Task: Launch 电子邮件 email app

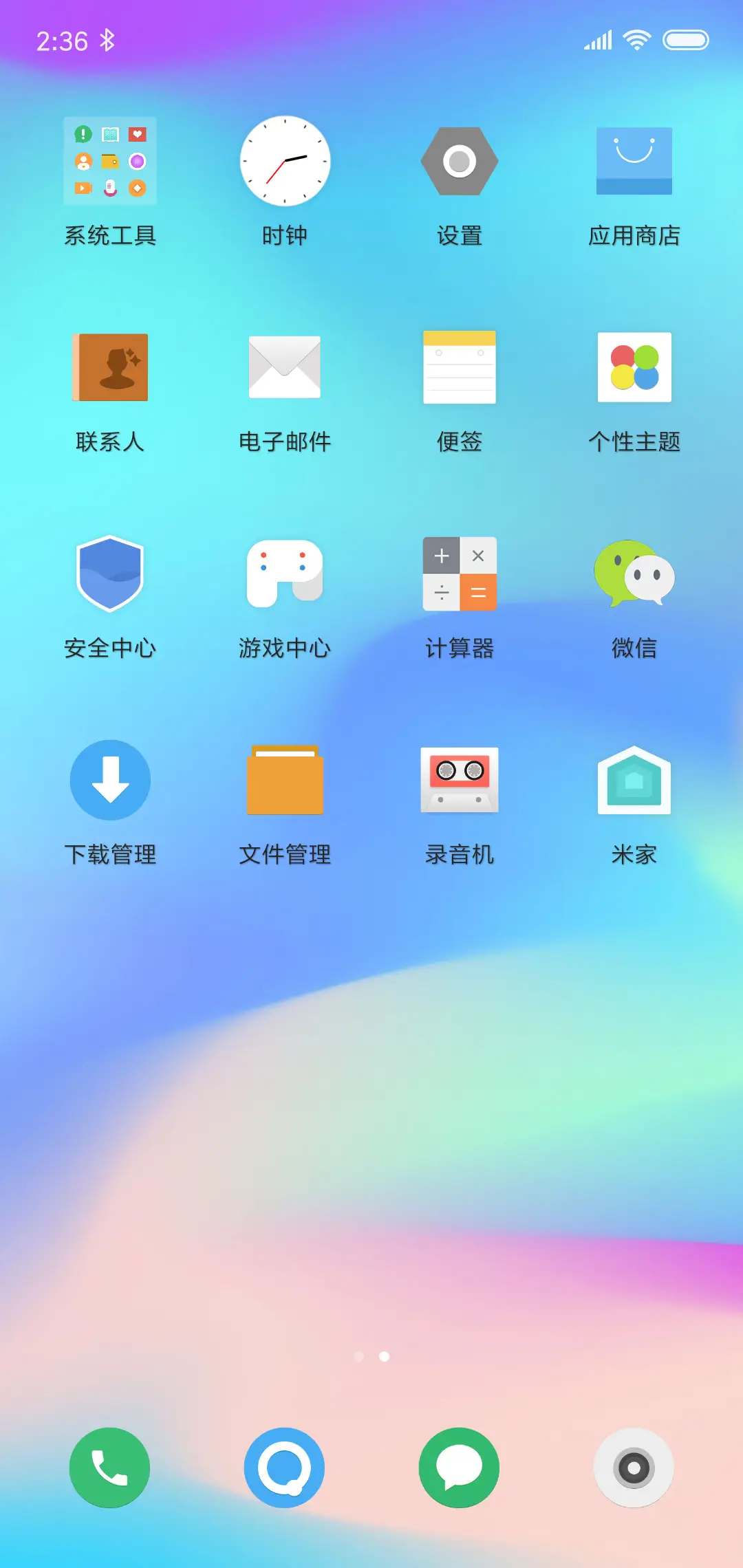Action: click(285, 368)
